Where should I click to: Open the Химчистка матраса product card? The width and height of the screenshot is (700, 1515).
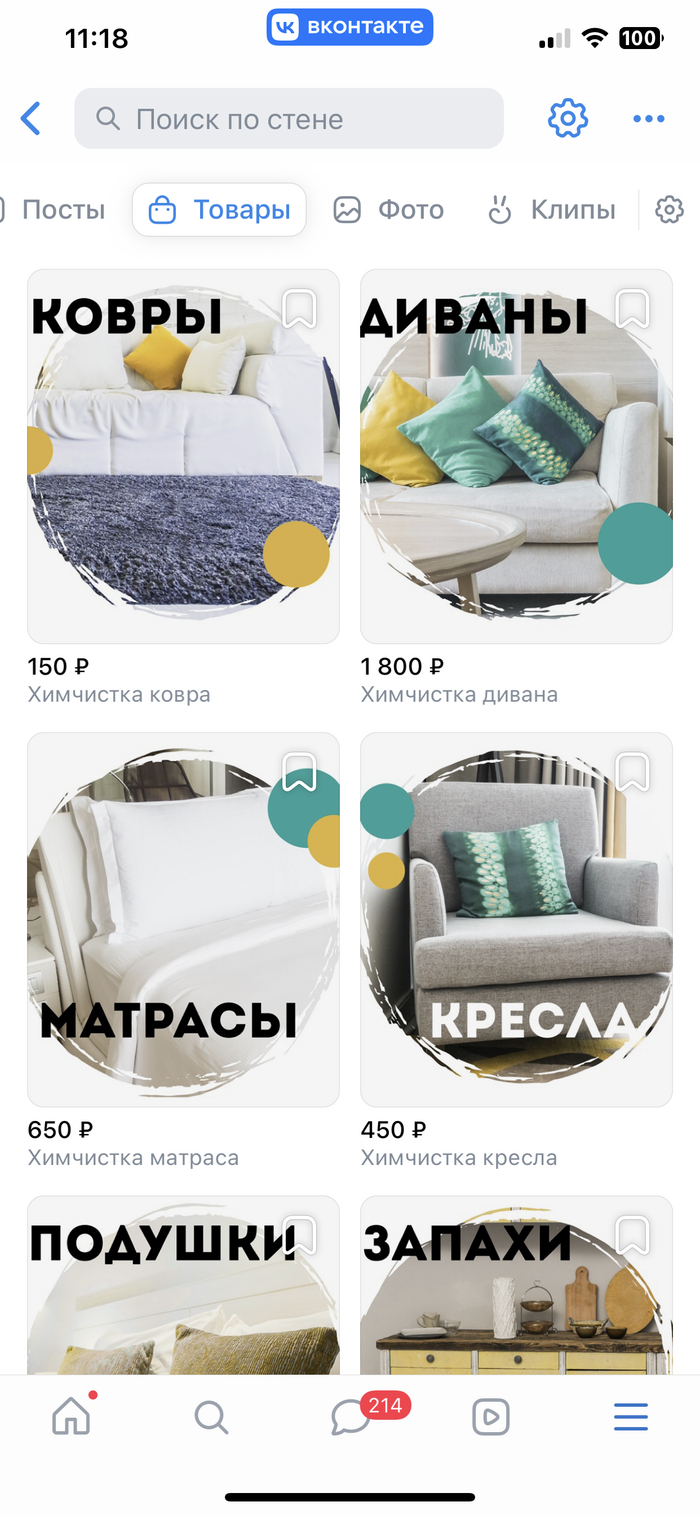tap(183, 919)
